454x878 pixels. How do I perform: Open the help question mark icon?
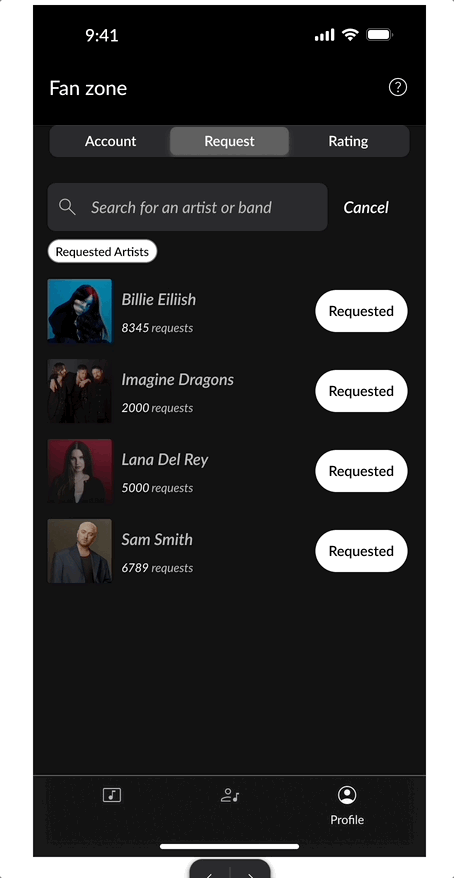[x=397, y=87]
